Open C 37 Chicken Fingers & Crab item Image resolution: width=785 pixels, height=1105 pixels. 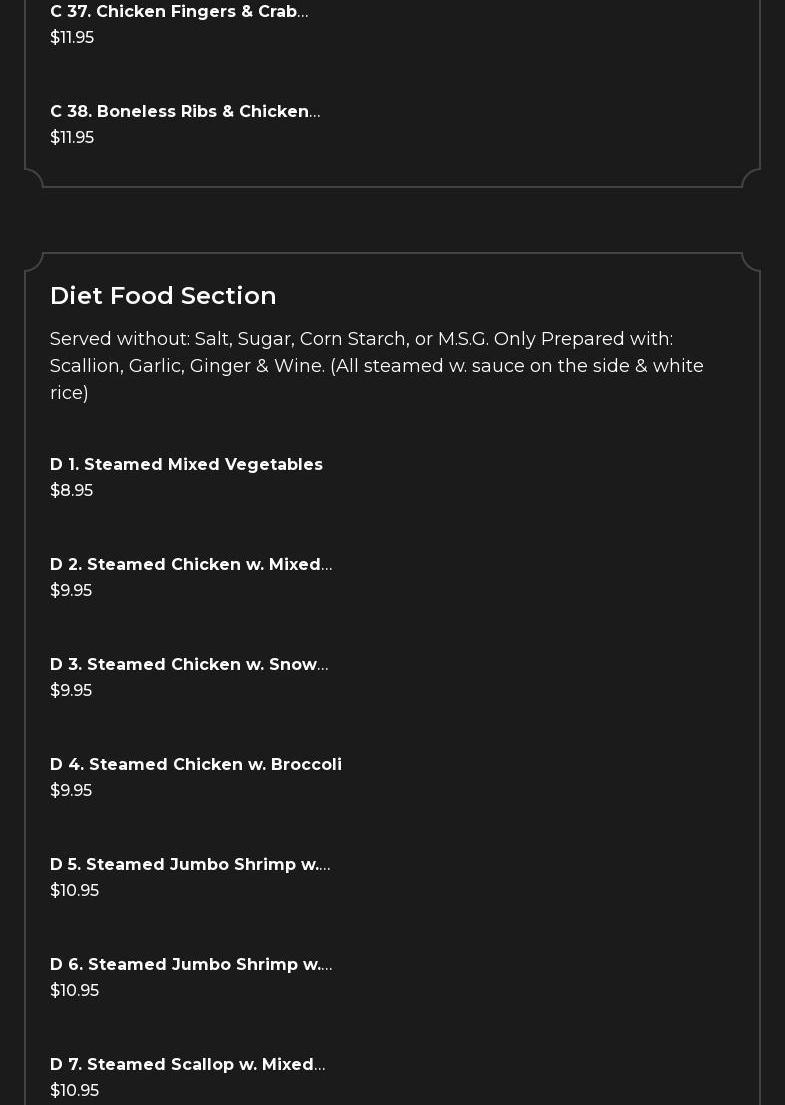(x=179, y=12)
